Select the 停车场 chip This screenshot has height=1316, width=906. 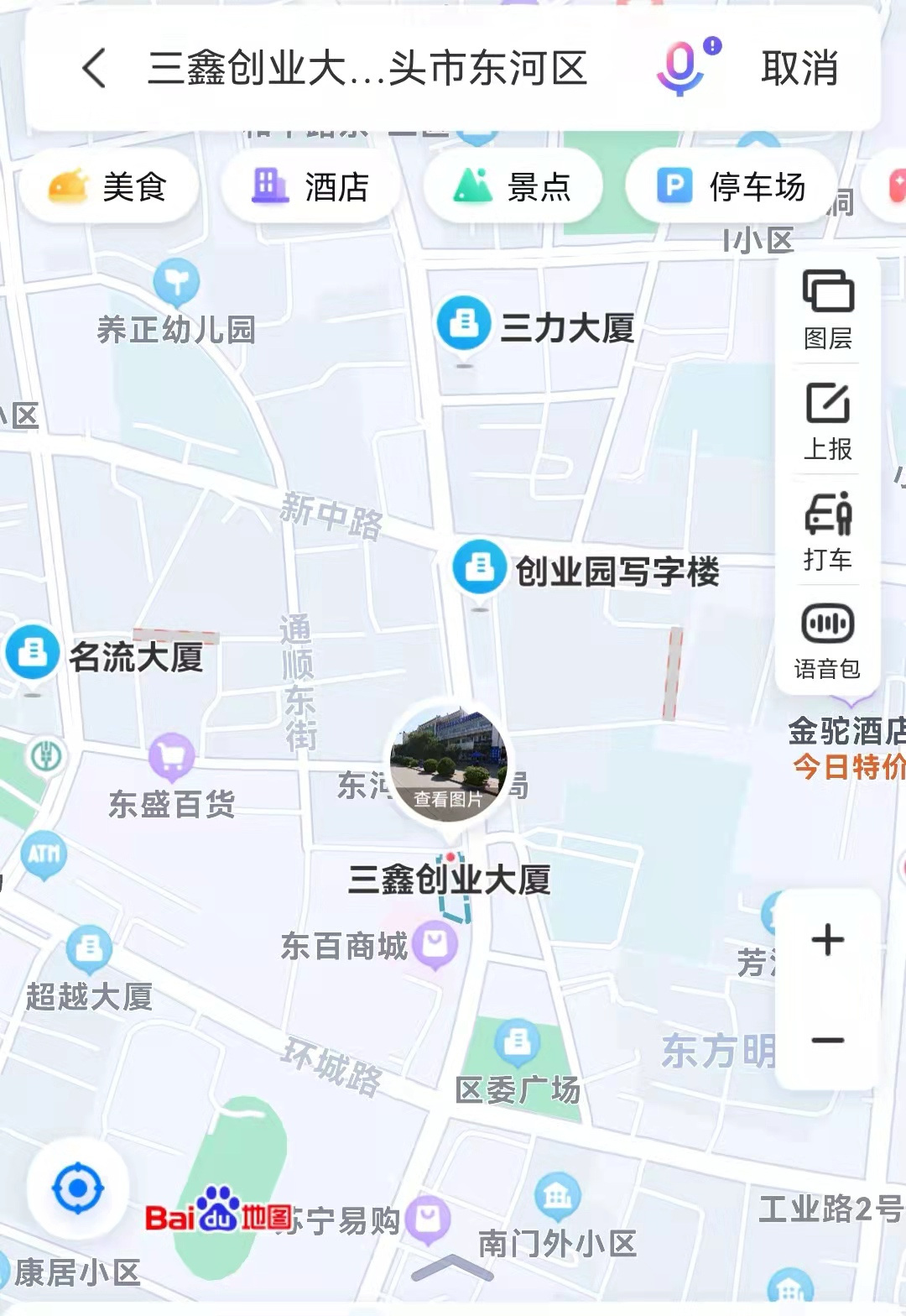pyautogui.click(x=731, y=186)
